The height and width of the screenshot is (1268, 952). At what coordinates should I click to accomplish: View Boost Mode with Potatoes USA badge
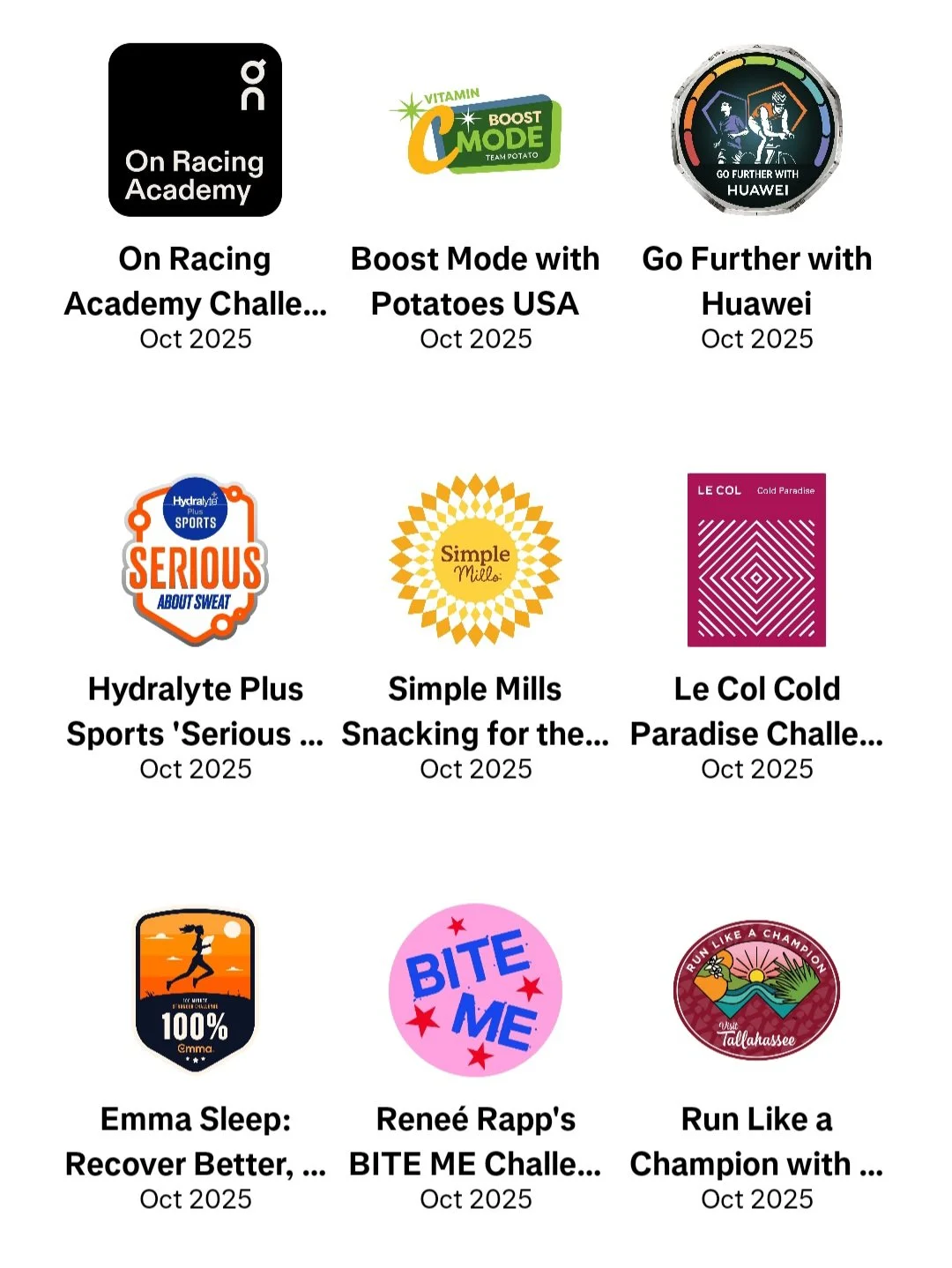(476, 131)
